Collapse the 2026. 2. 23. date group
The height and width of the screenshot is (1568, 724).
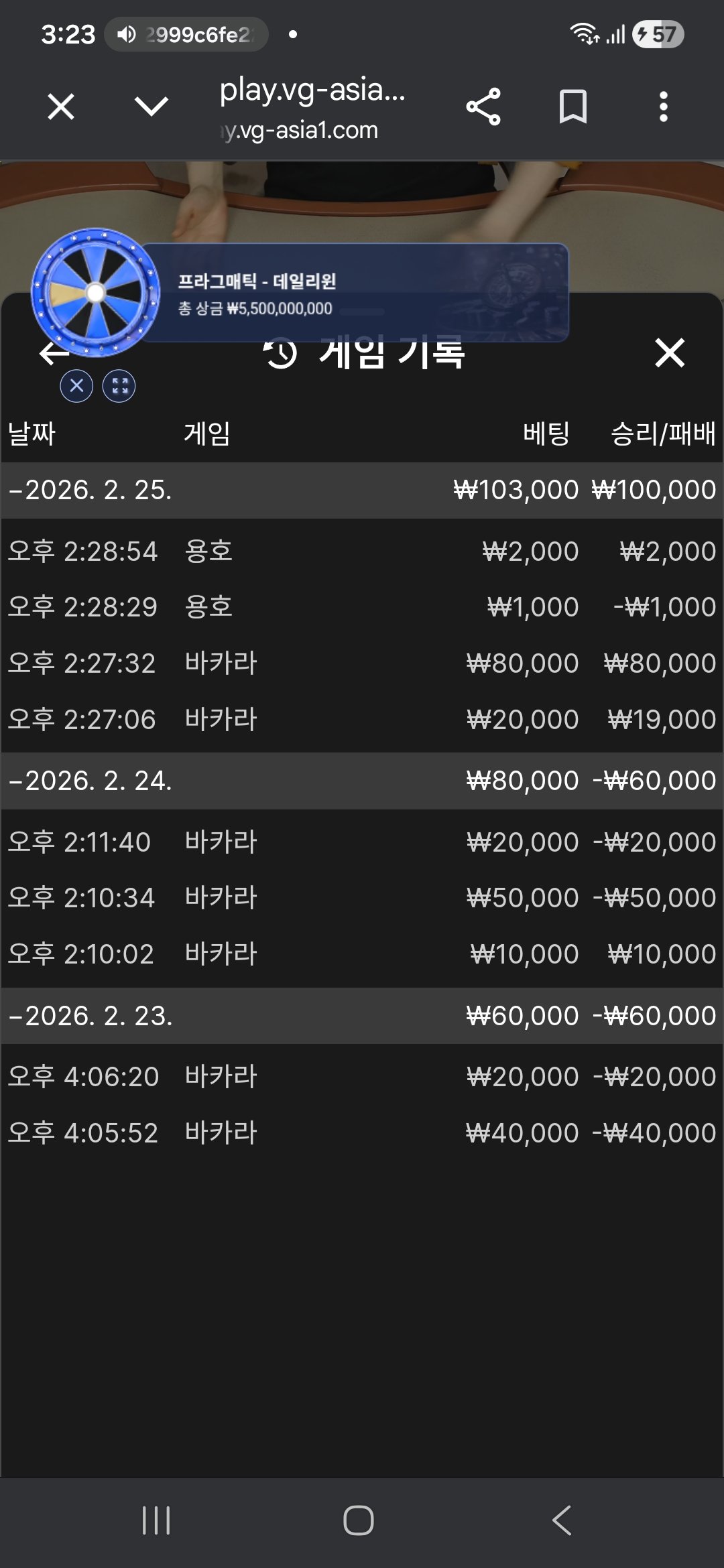90,1017
